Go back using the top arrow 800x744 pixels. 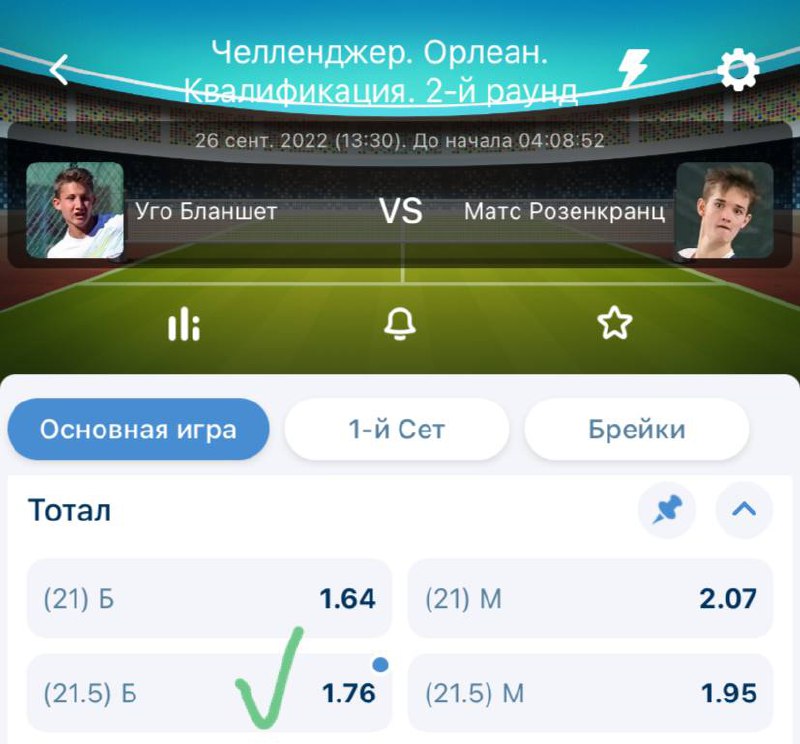pos(61,69)
